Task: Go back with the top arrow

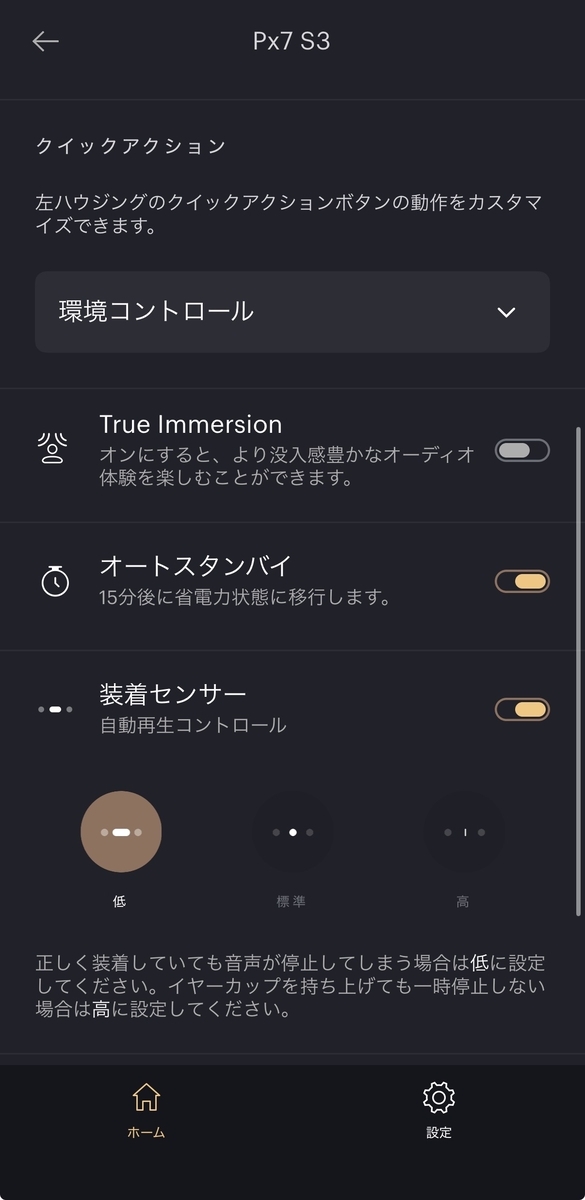Action: [x=46, y=41]
